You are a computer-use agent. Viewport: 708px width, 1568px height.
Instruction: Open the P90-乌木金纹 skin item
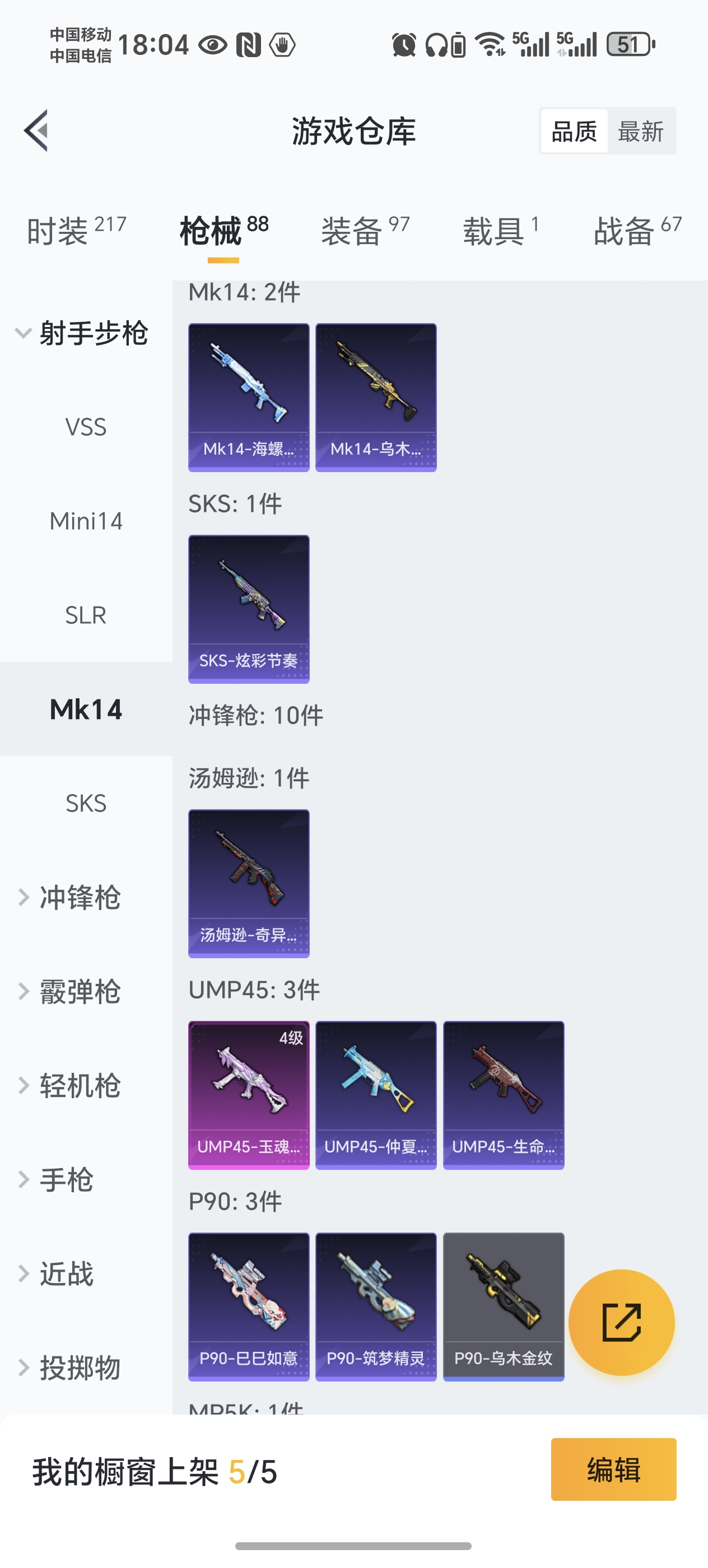click(x=504, y=1306)
